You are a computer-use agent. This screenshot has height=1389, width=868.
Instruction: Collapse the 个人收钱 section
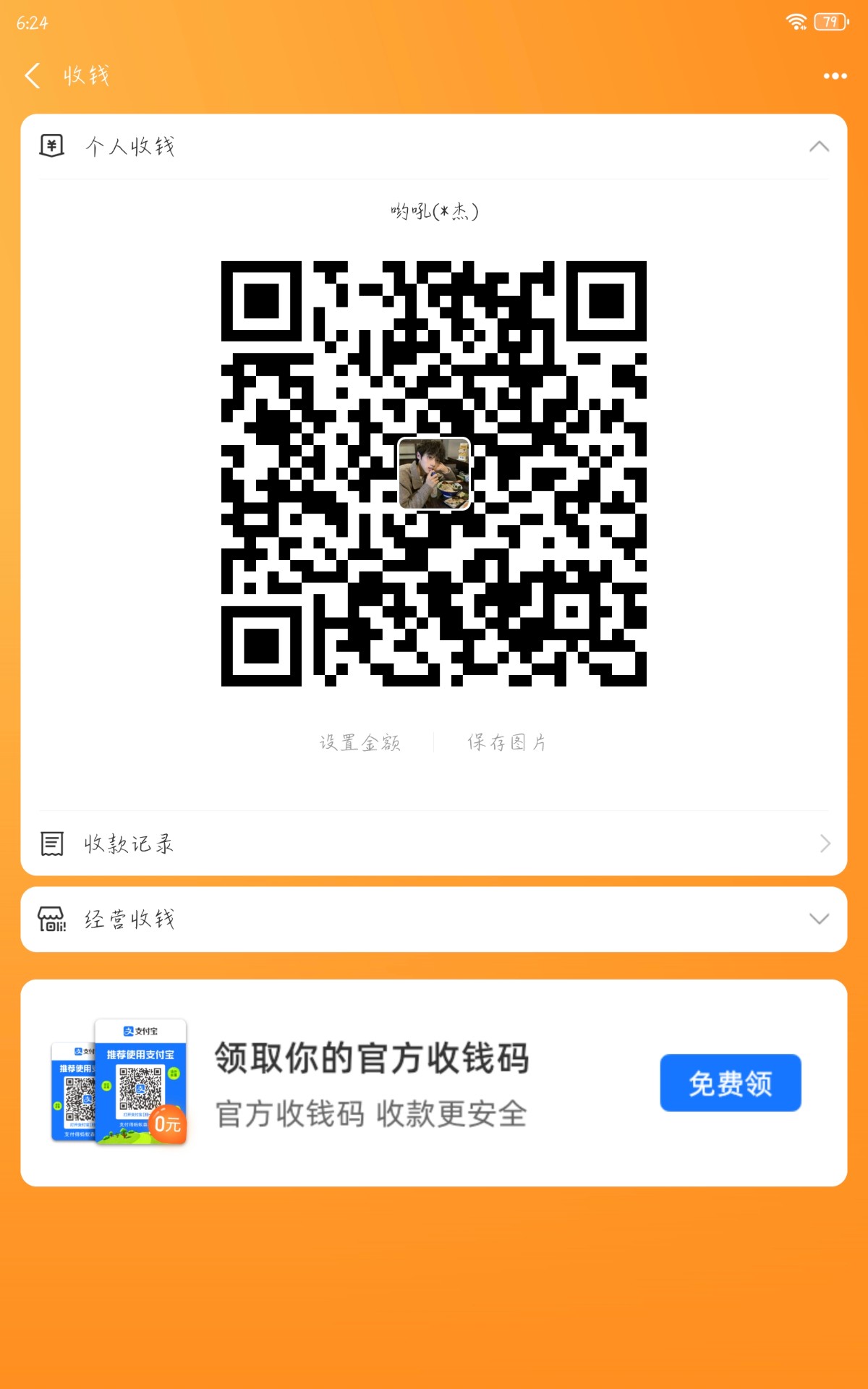[x=819, y=147]
